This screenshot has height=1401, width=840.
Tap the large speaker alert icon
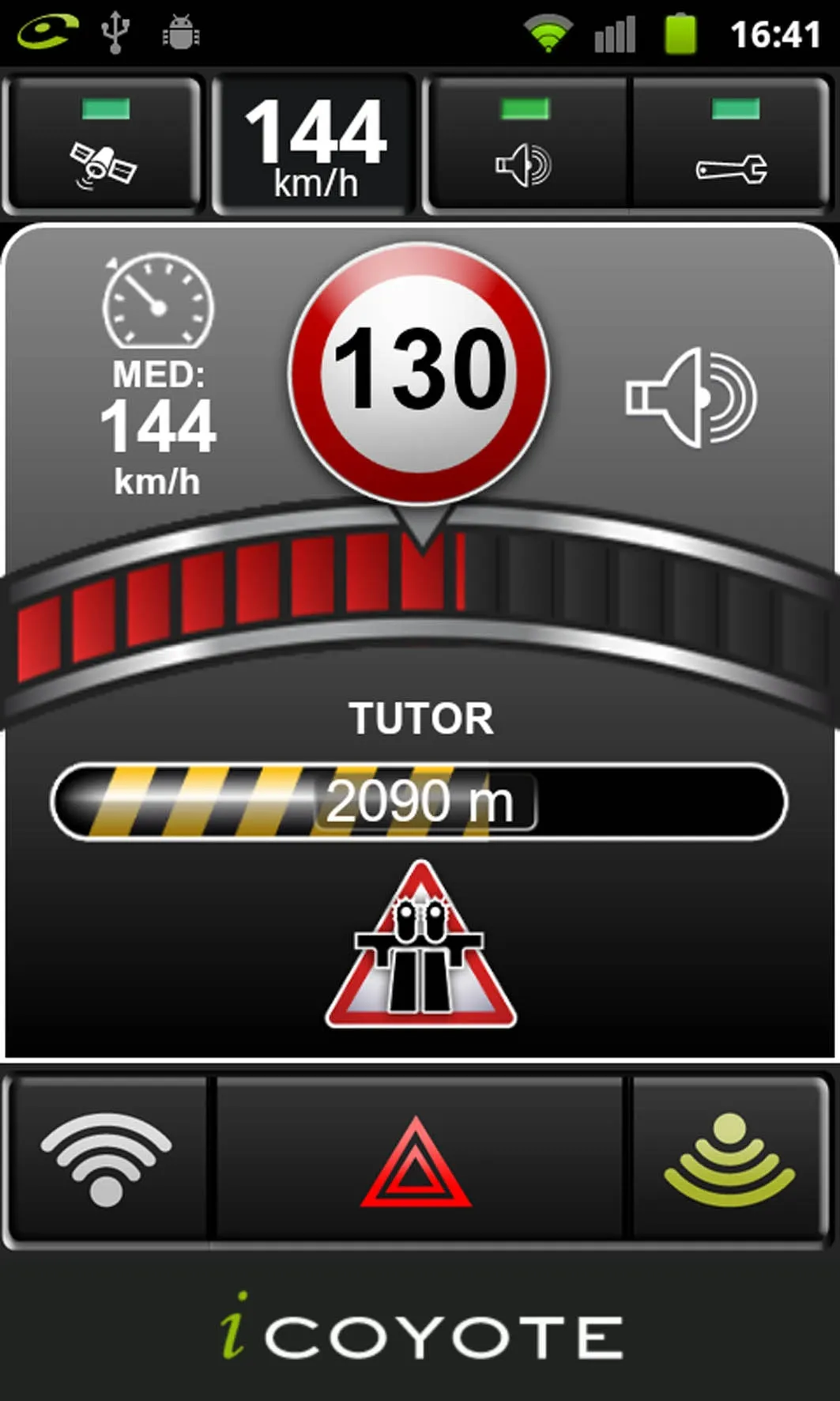click(x=691, y=397)
